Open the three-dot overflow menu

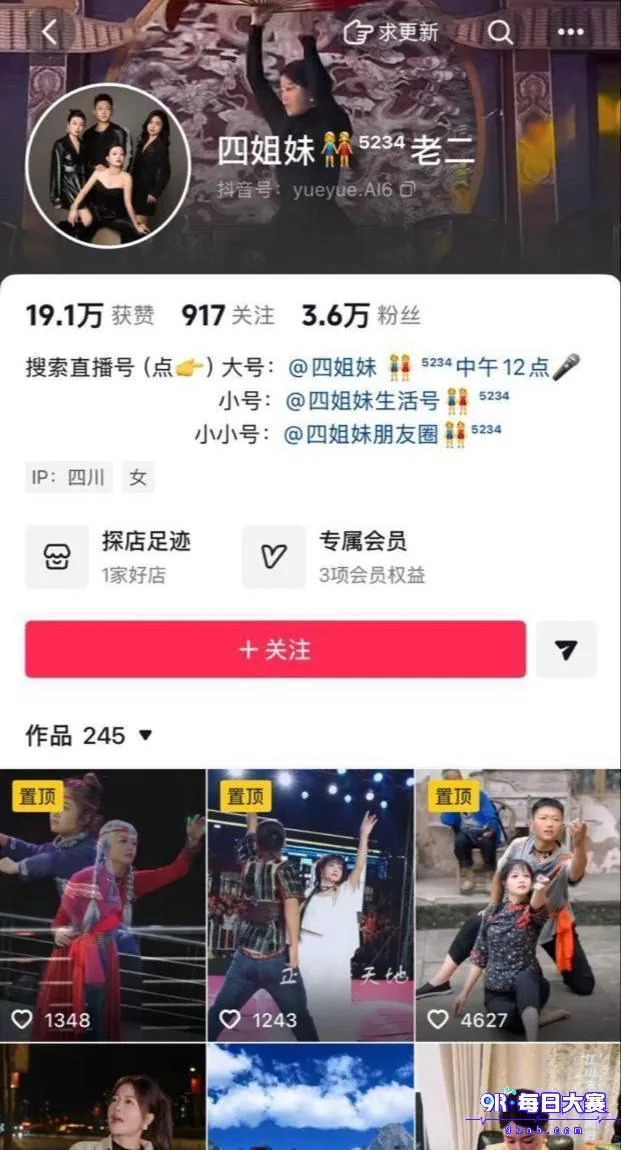tap(570, 32)
